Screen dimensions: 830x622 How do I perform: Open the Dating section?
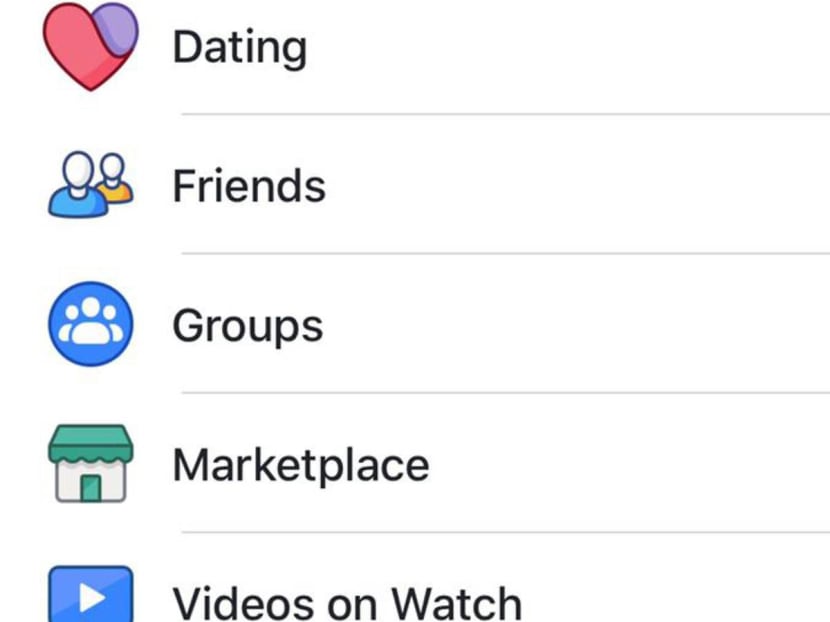pyautogui.click(x=239, y=47)
